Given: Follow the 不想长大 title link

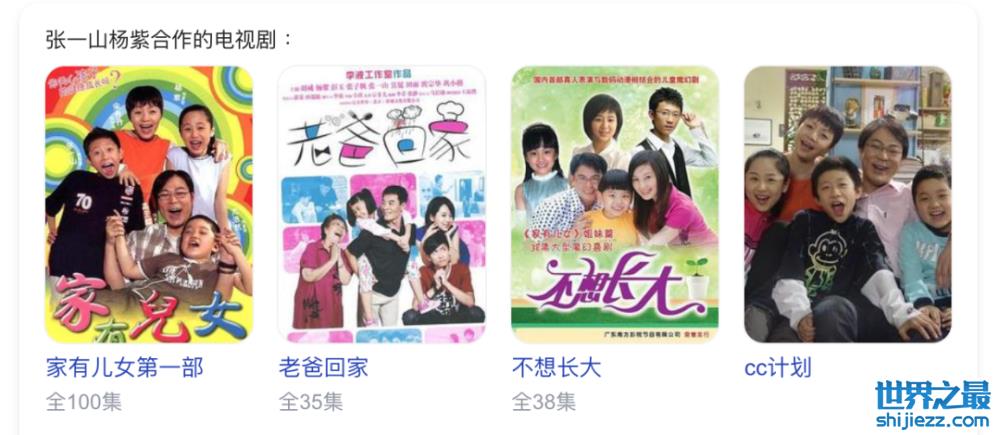Looking at the screenshot, I should click(556, 367).
